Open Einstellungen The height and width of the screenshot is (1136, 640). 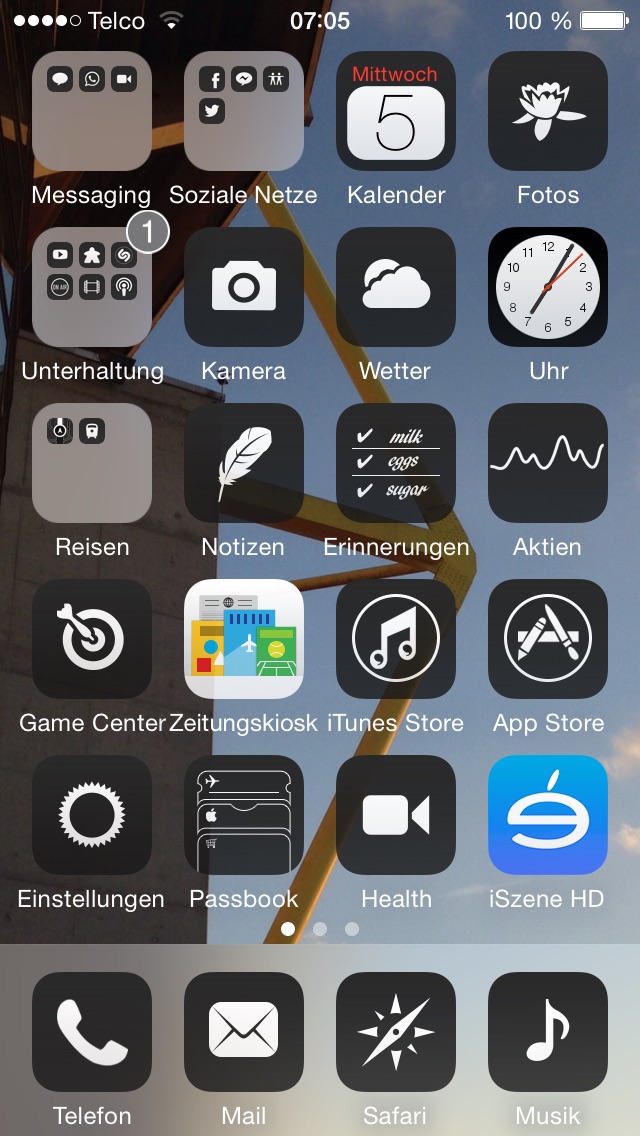92,815
